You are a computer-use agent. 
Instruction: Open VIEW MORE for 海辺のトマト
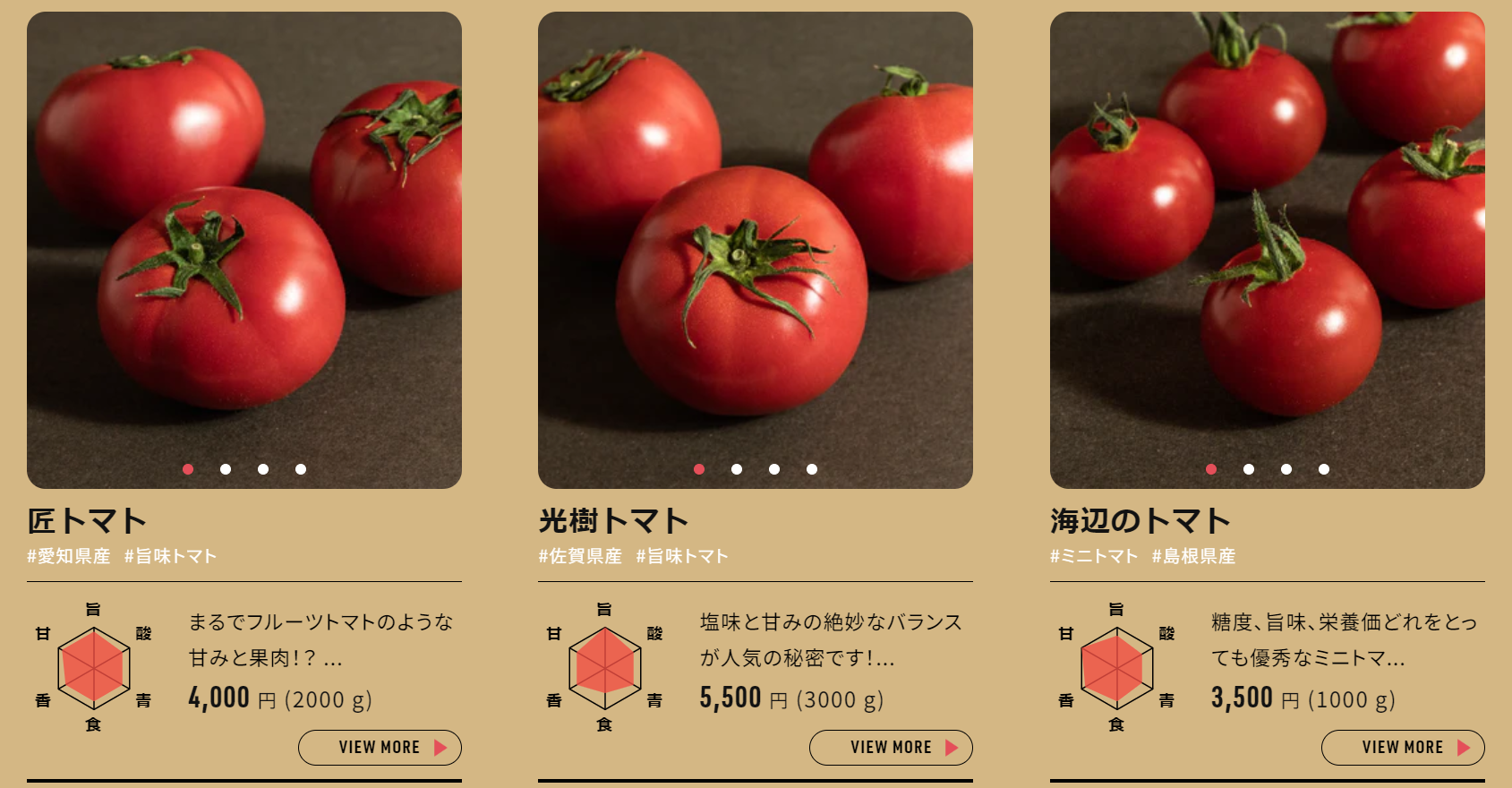click(x=1403, y=748)
